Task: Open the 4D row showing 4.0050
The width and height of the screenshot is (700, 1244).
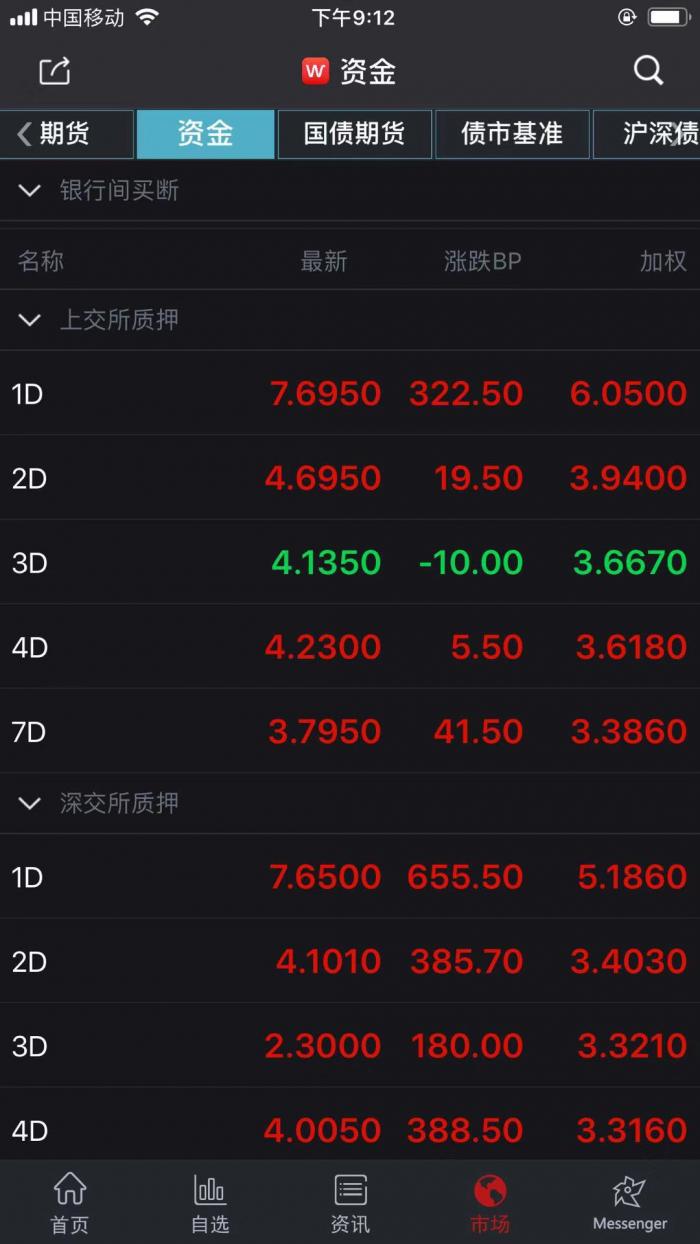Action: point(350,1130)
